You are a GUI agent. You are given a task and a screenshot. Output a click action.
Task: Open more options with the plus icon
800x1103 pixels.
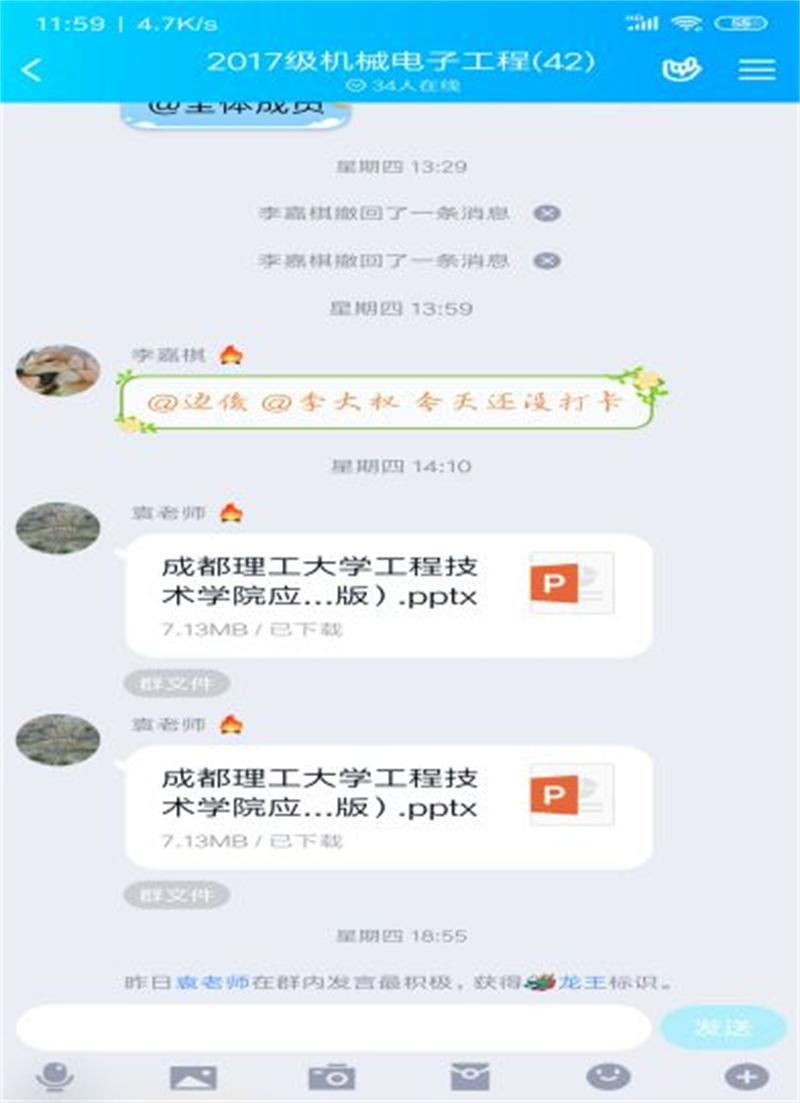click(746, 1077)
